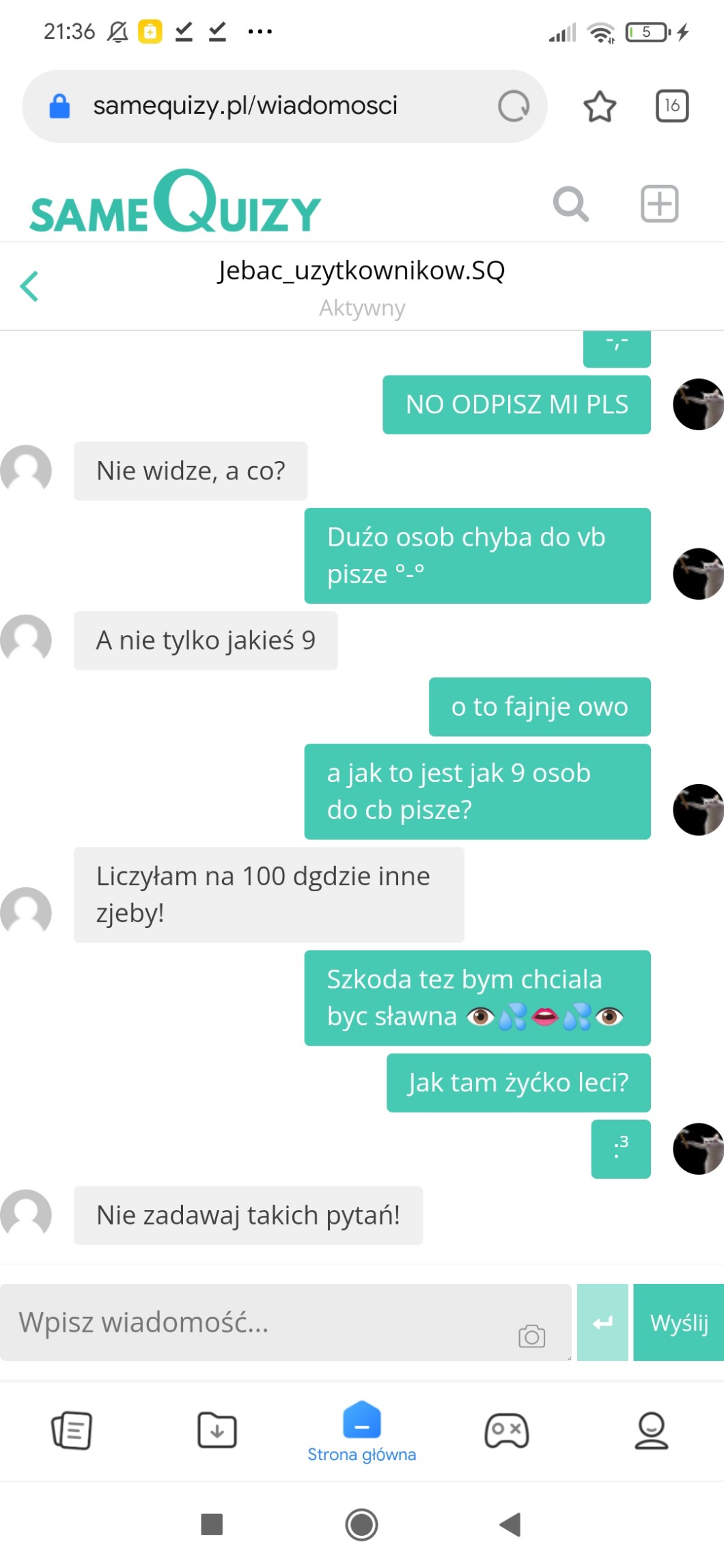This screenshot has height=1568, width=724.
Task: Open the browser games tab
Action: [x=506, y=1429]
